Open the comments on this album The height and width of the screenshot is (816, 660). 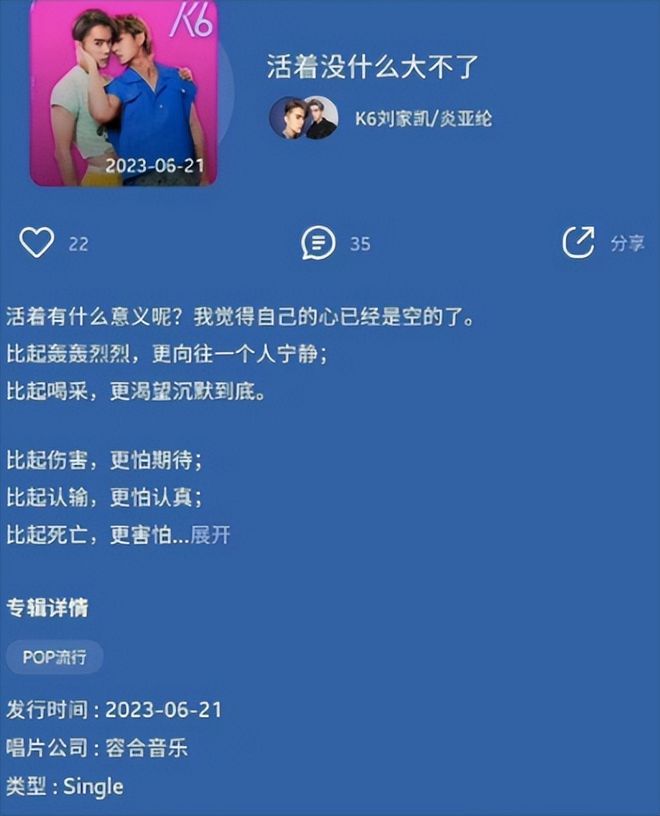(318, 242)
